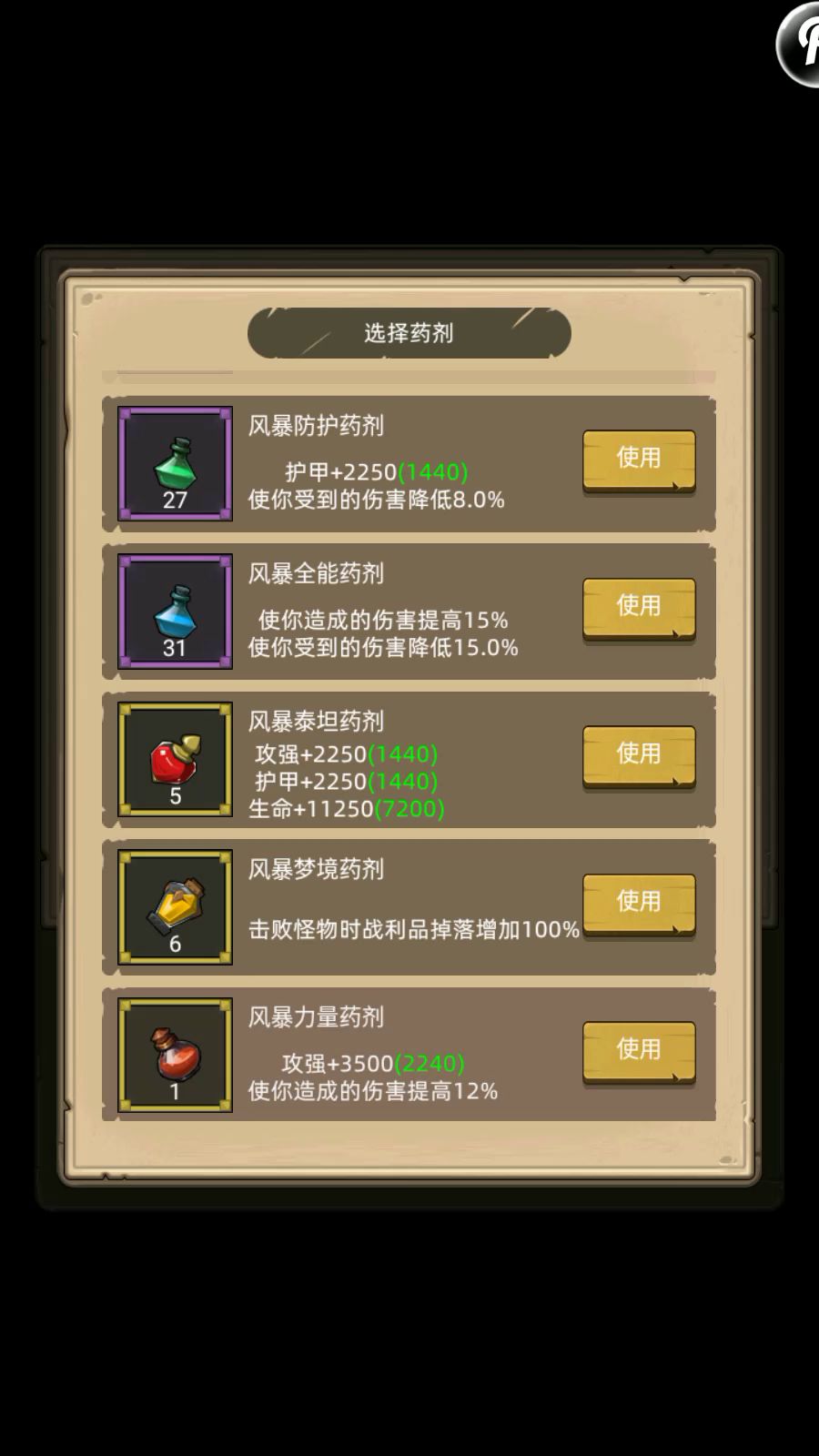Tap the green 风暴防护药剂 potion icon
Image resolution: width=819 pixels, height=1456 pixels.
tap(175, 464)
